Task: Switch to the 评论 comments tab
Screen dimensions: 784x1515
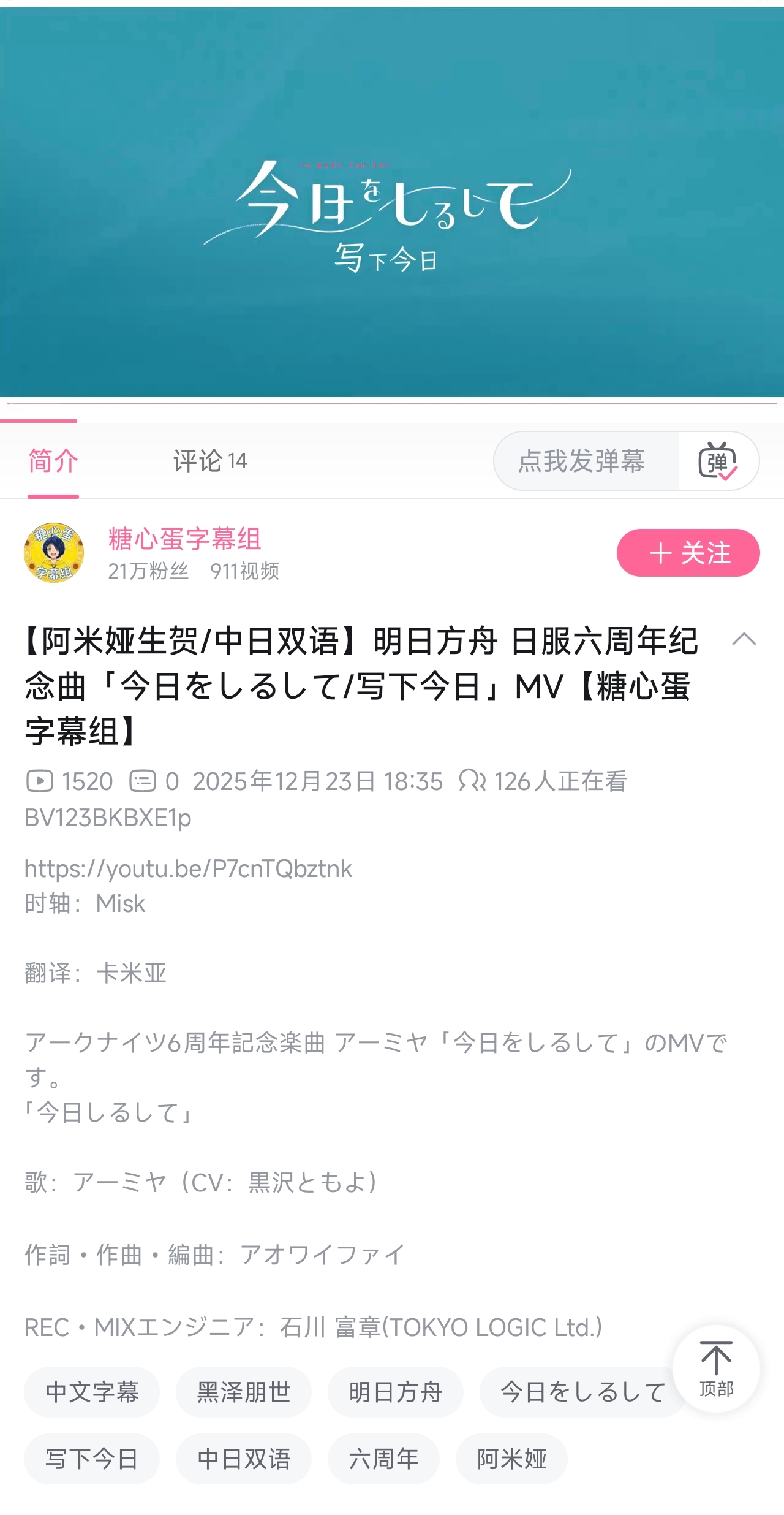Action: point(209,461)
